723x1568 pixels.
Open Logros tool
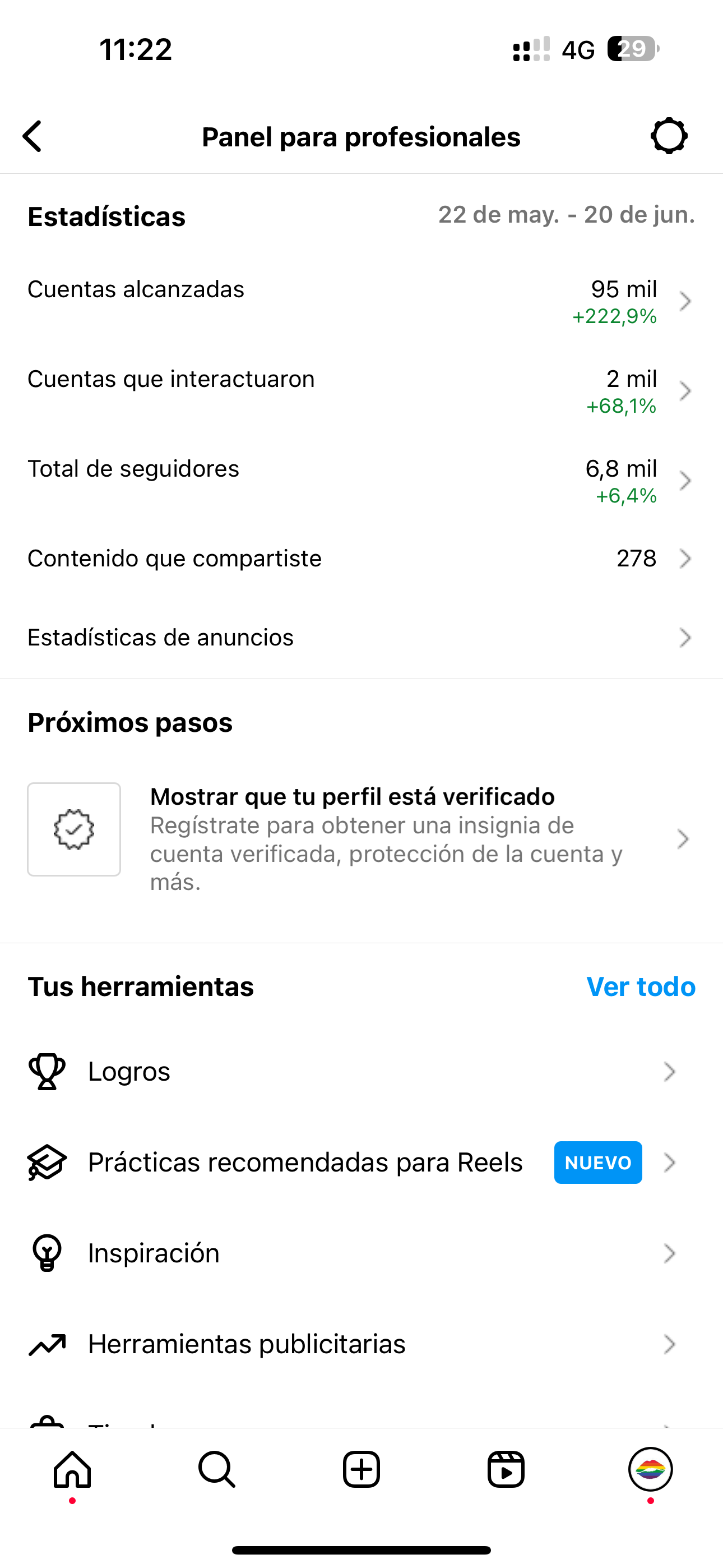pyautogui.click(x=360, y=1071)
